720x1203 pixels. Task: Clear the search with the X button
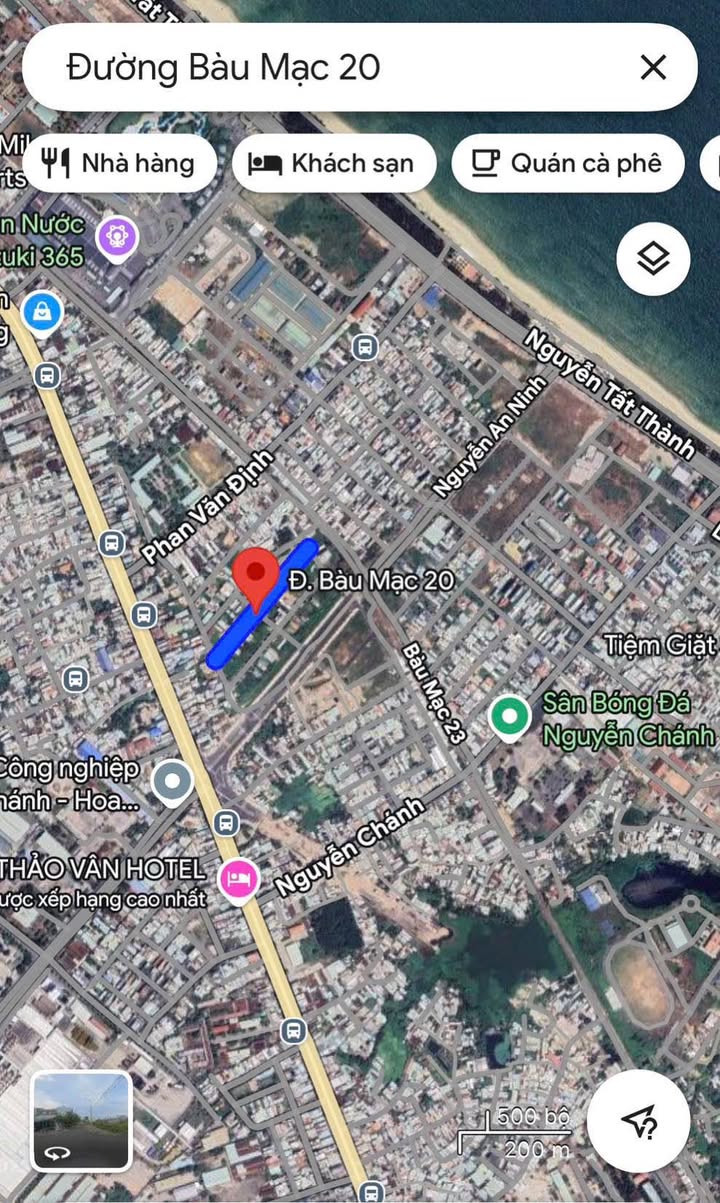tap(653, 68)
